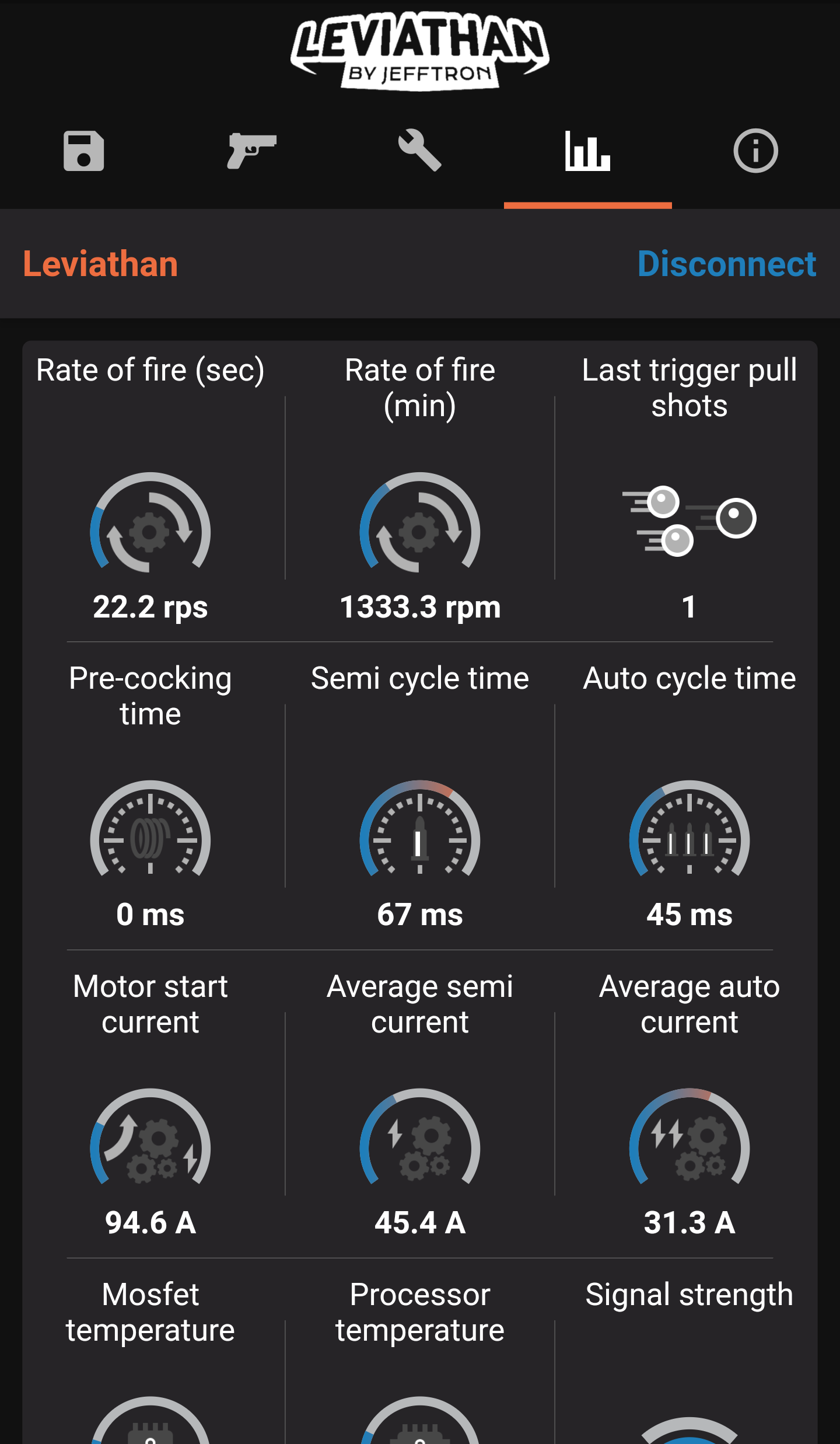Image resolution: width=840 pixels, height=1444 pixels.
Task: Open the wrench tools tab
Action: (419, 151)
